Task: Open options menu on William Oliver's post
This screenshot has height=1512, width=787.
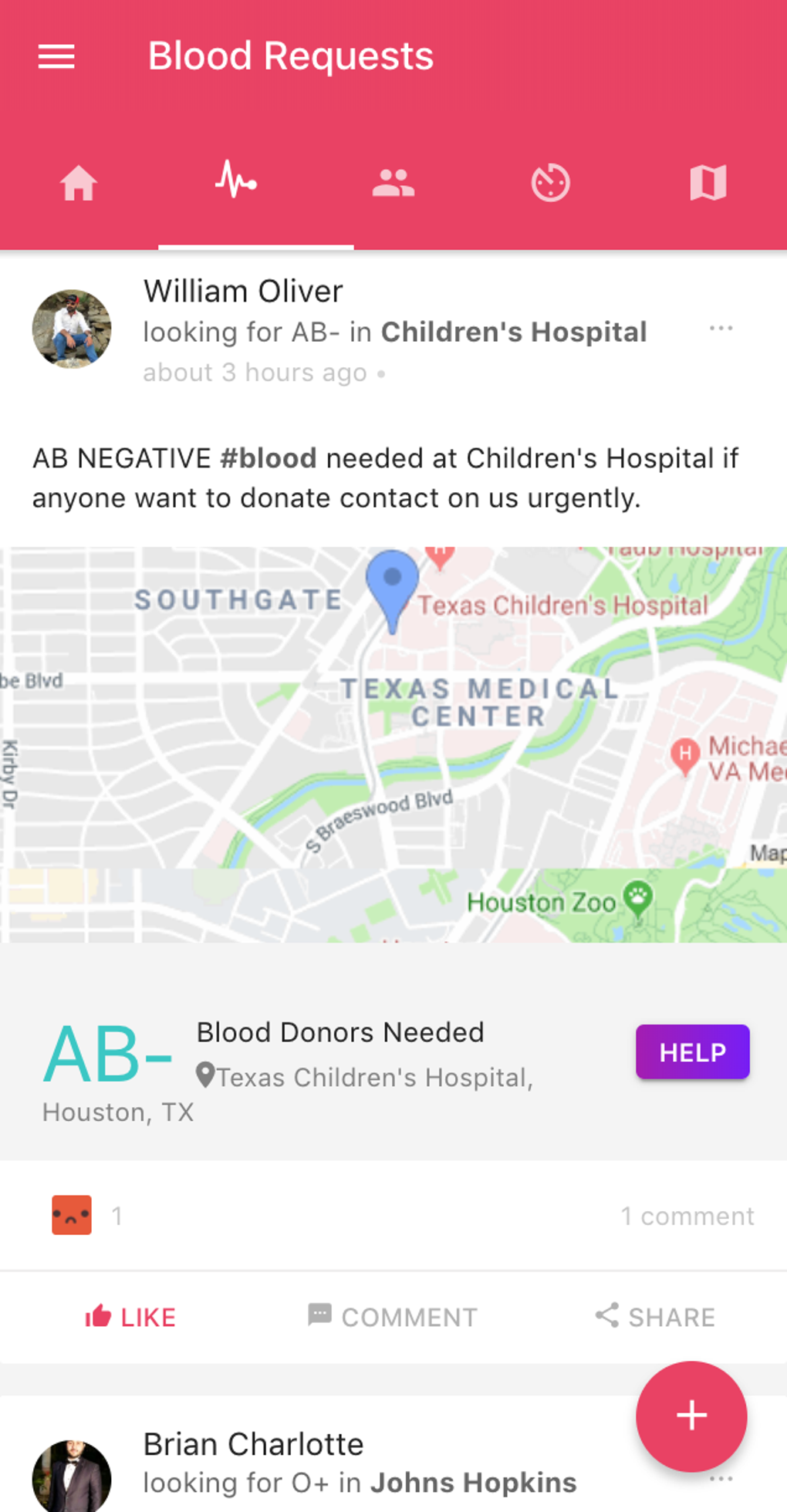Action: [x=721, y=329]
